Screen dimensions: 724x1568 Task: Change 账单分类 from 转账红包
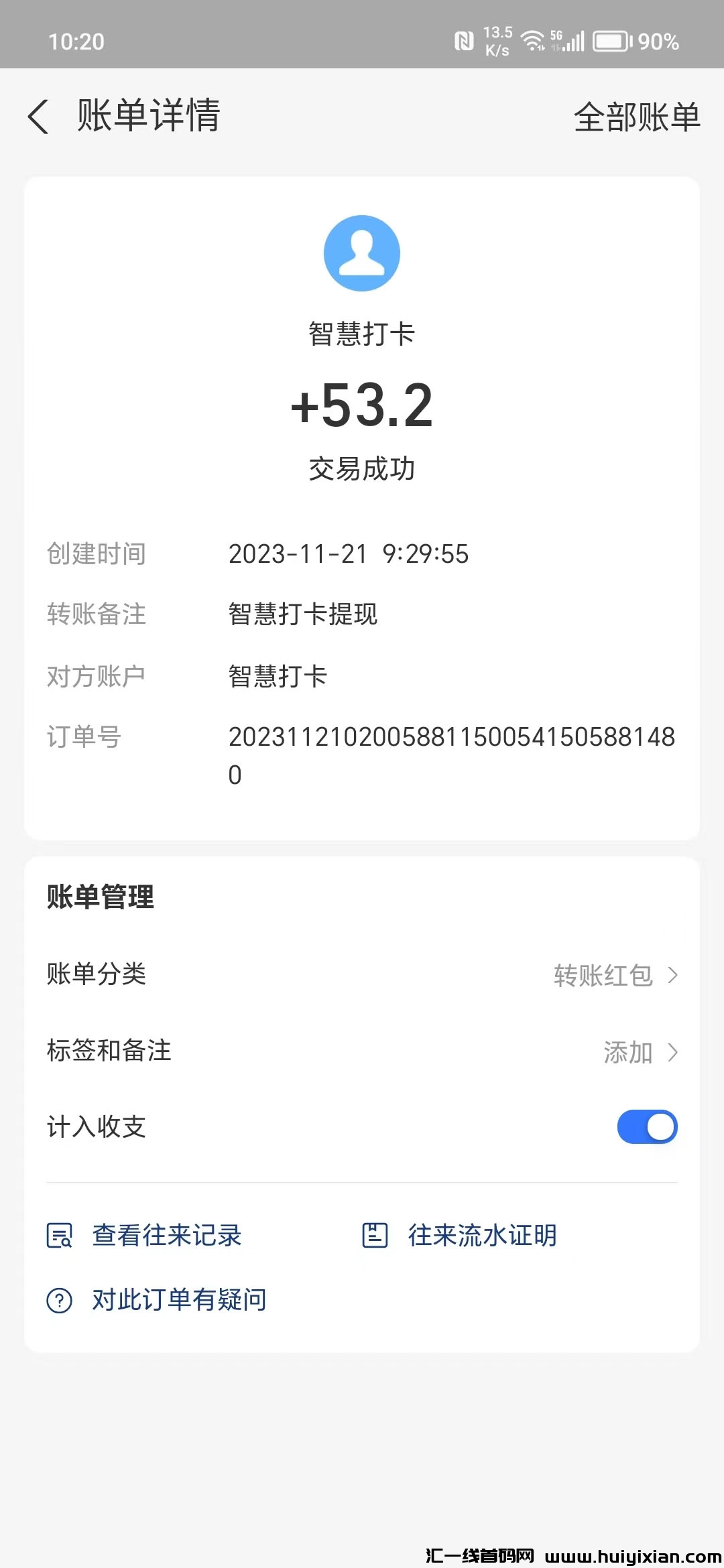pyautogui.click(x=615, y=975)
